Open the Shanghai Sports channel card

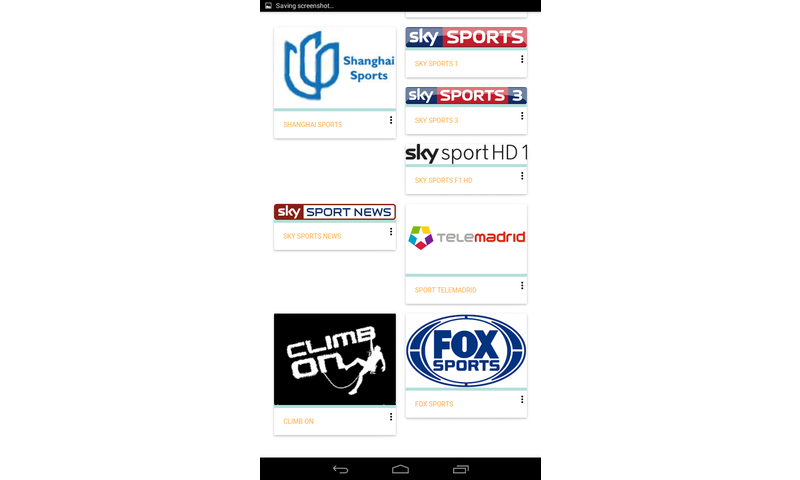pos(334,68)
